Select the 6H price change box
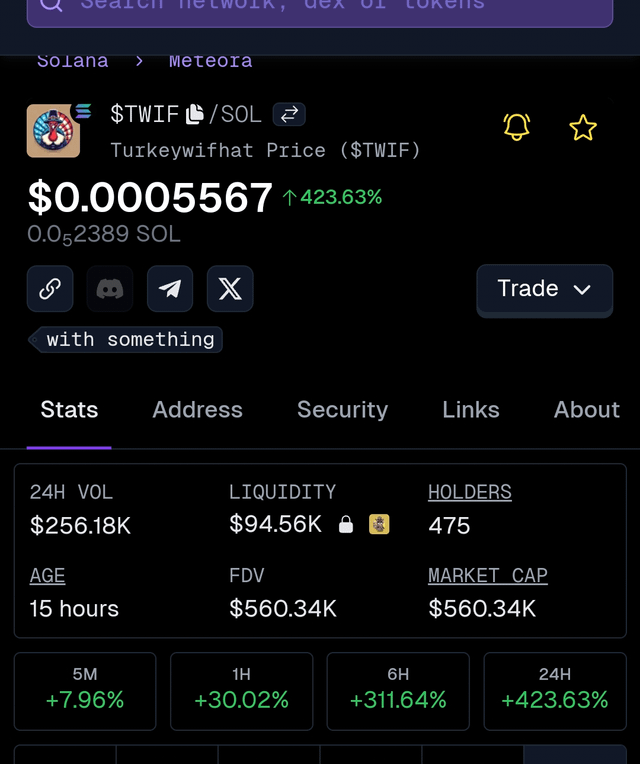640x764 pixels. pos(398,691)
